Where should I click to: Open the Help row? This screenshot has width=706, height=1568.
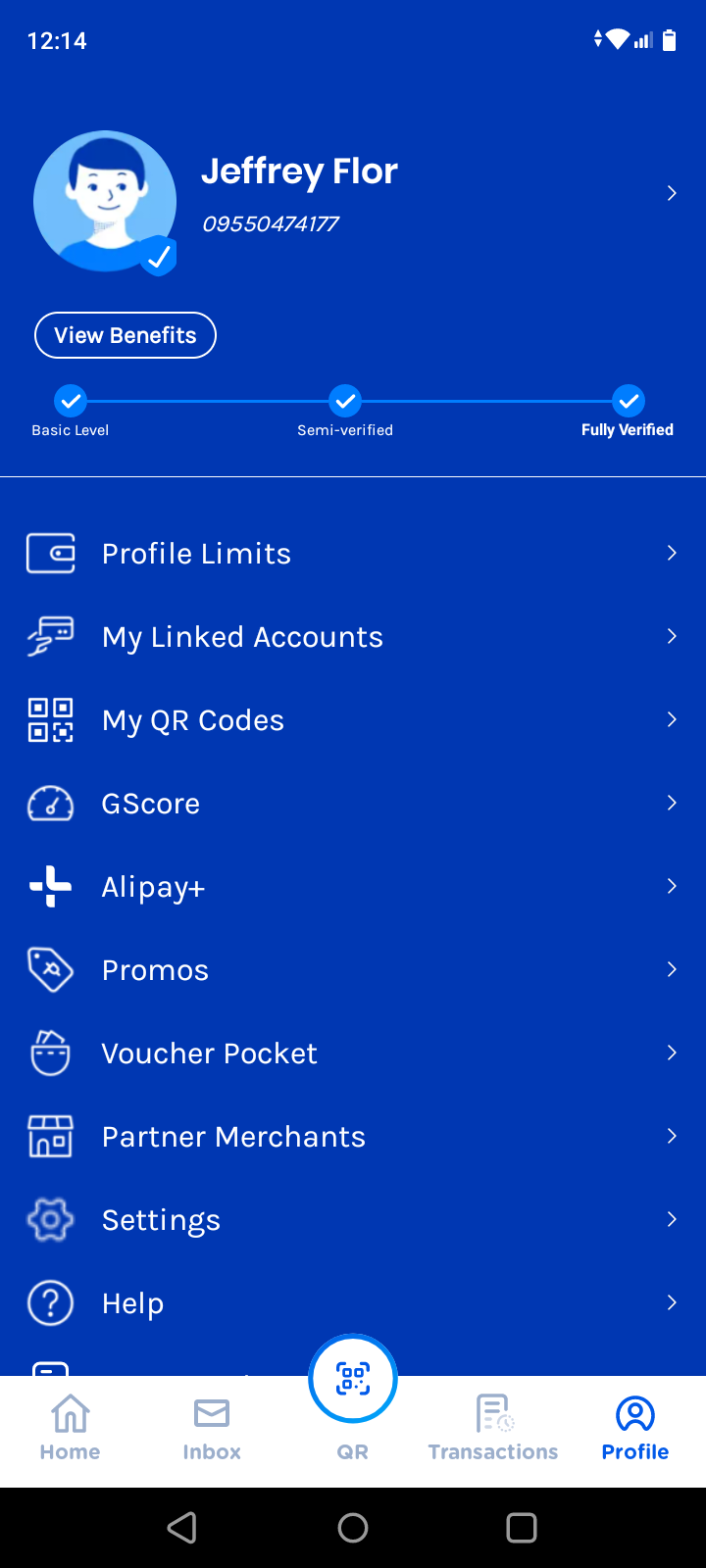pyautogui.click(x=353, y=1303)
